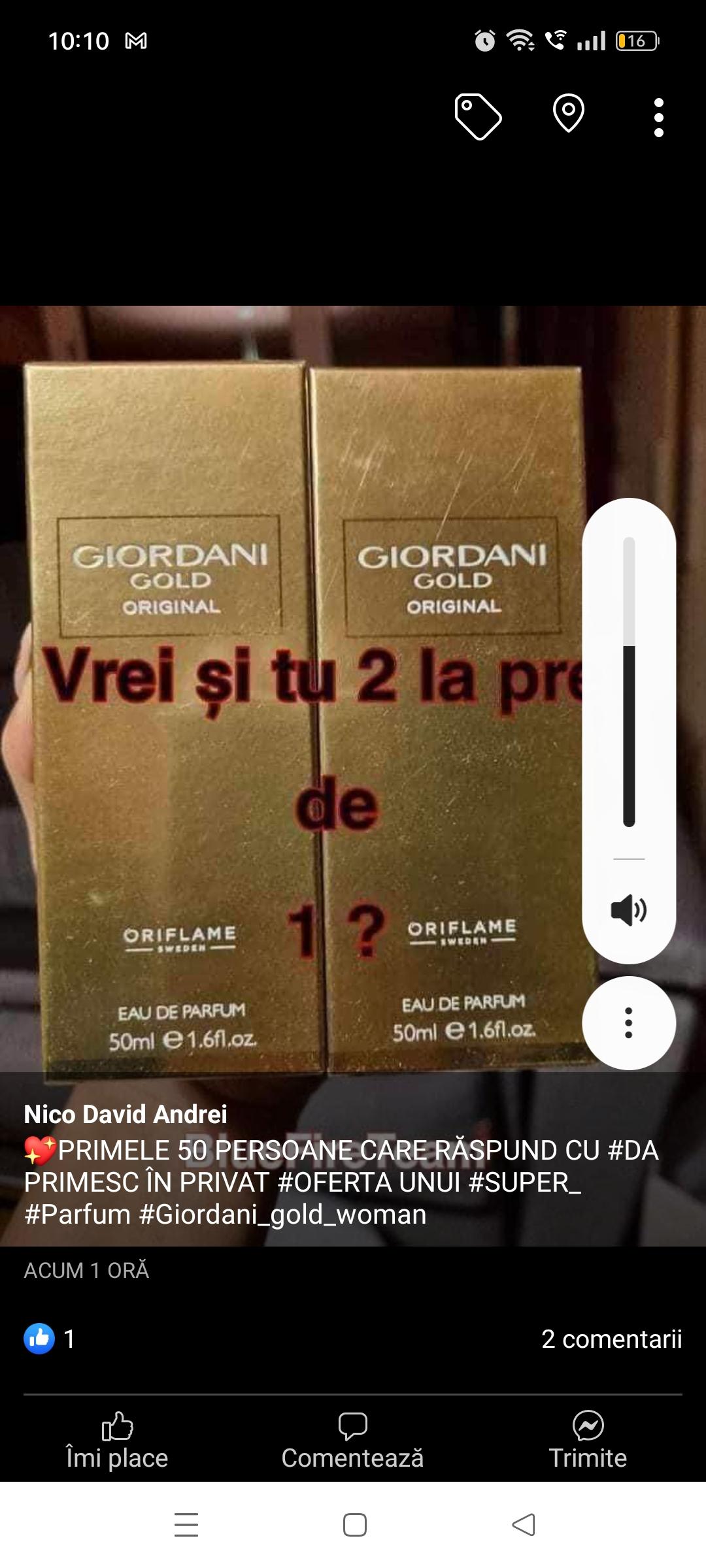Open the location pin icon
Viewport: 706px width, 1568px height.
pos(568,114)
